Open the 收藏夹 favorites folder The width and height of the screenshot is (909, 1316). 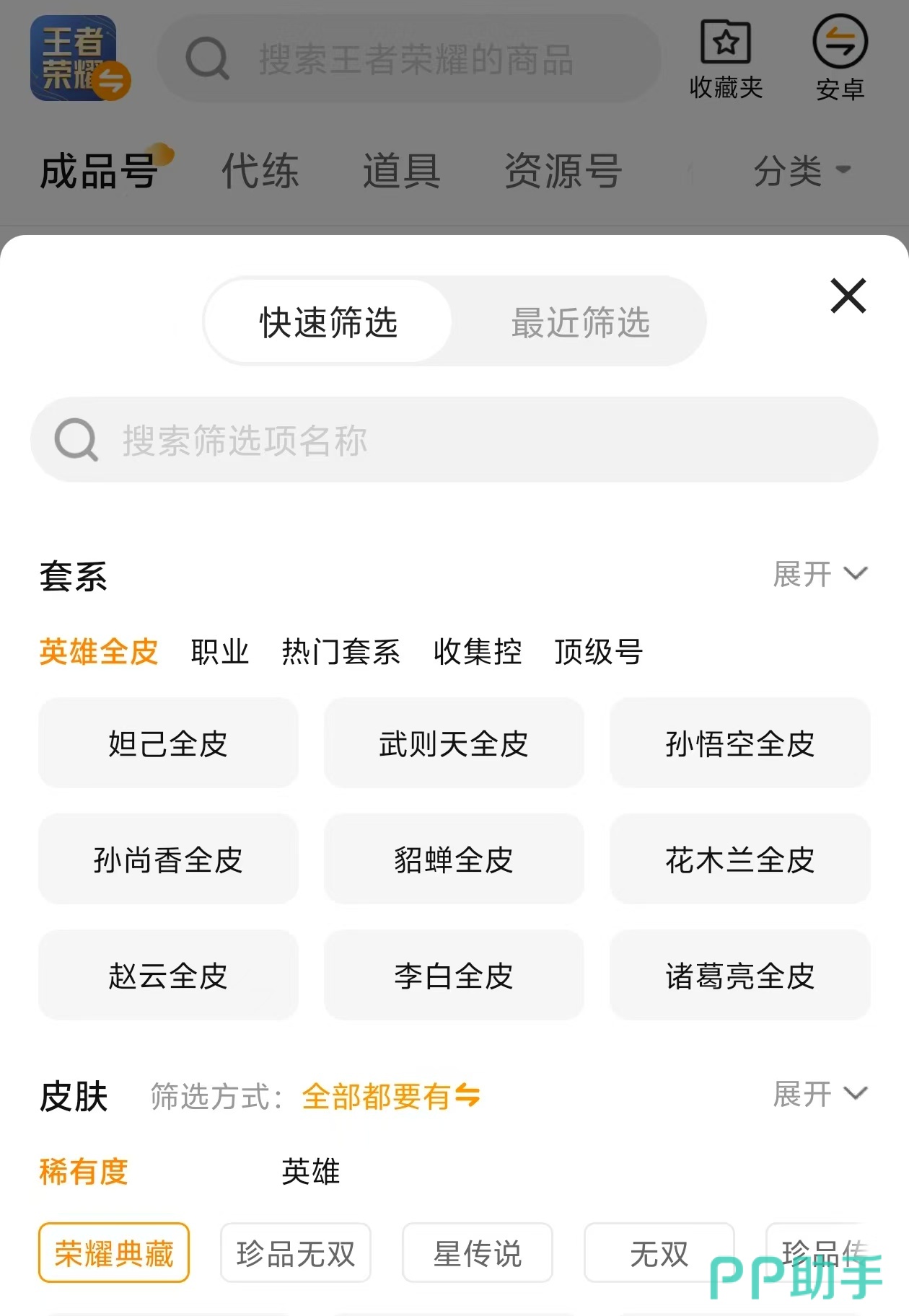[x=726, y=59]
